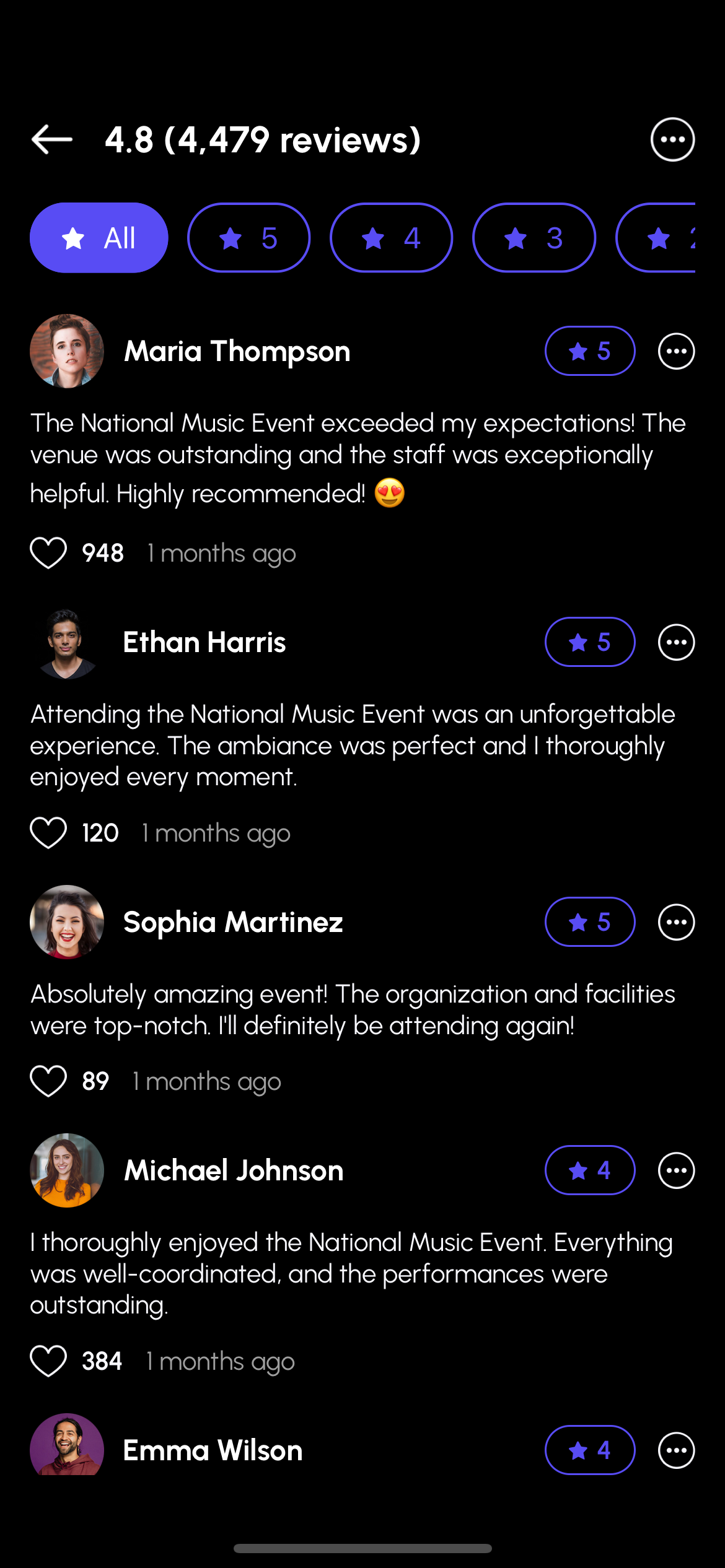Like Maria Thompson's review
This screenshot has height=1568, width=725.
48,552
